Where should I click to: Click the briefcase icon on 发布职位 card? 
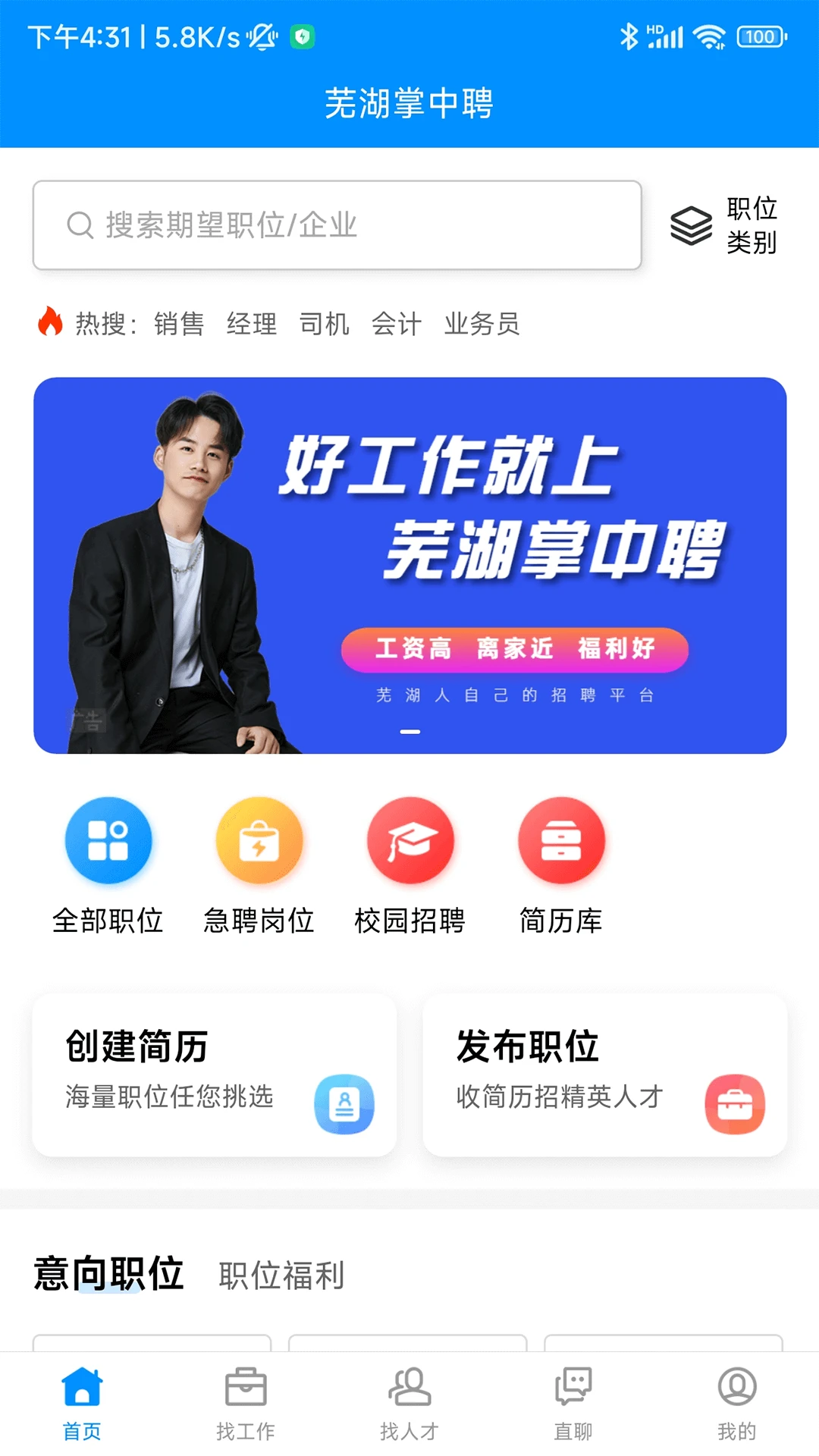pos(736,1105)
